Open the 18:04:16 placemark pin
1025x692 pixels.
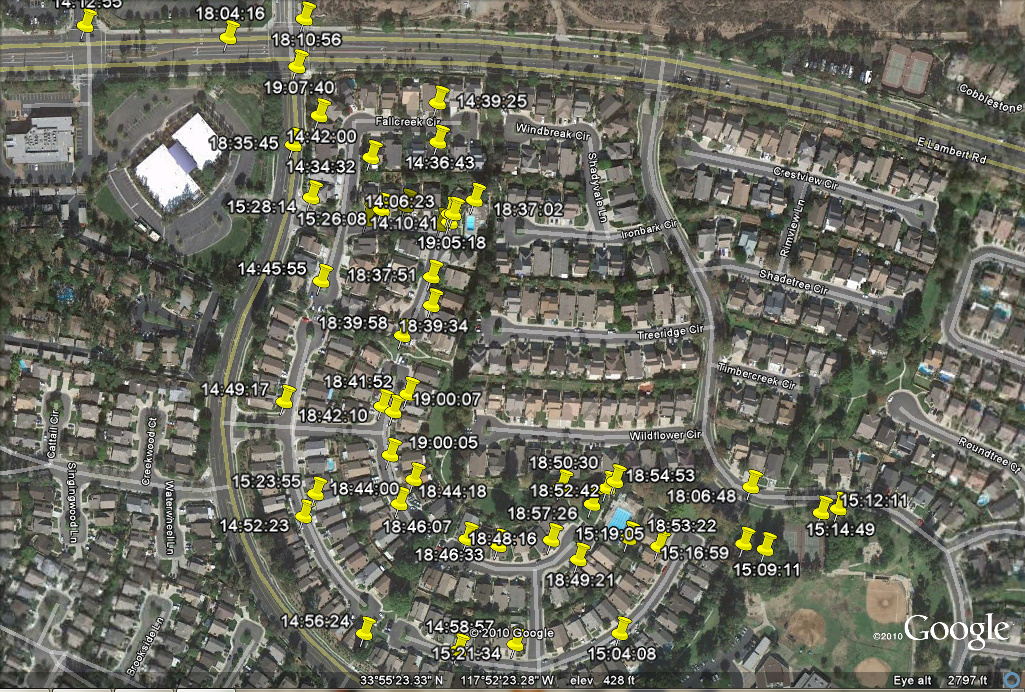(x=231, y=36)
